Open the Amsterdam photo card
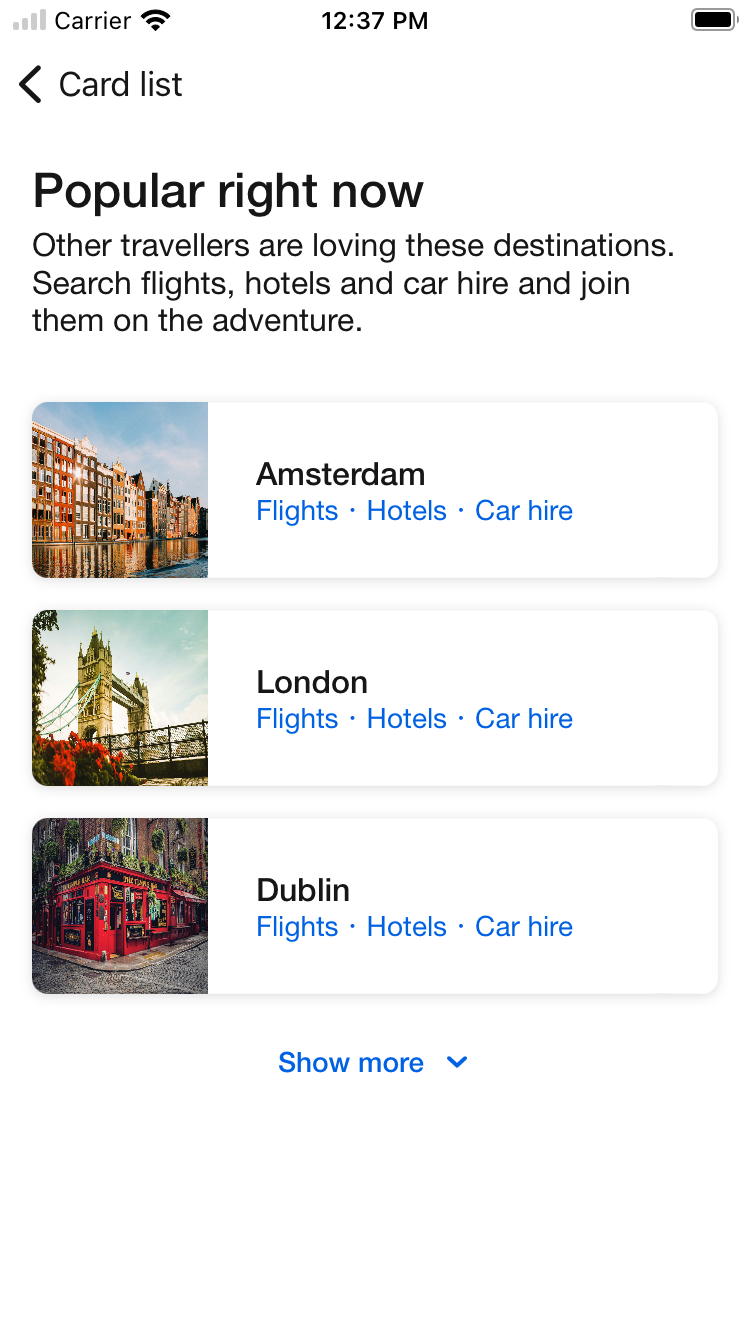 point(120,490)
